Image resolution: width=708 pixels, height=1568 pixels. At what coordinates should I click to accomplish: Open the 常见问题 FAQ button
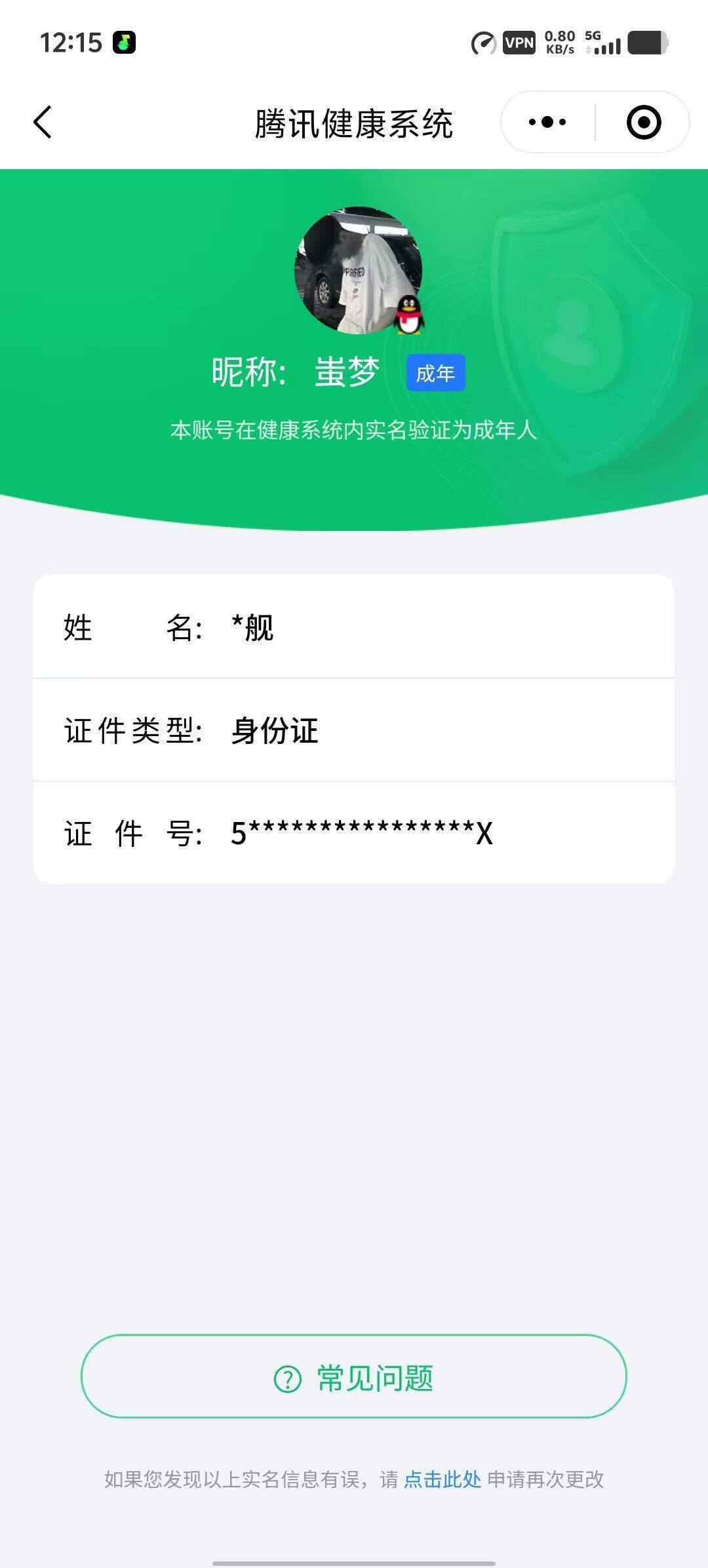pos(354,1377)
